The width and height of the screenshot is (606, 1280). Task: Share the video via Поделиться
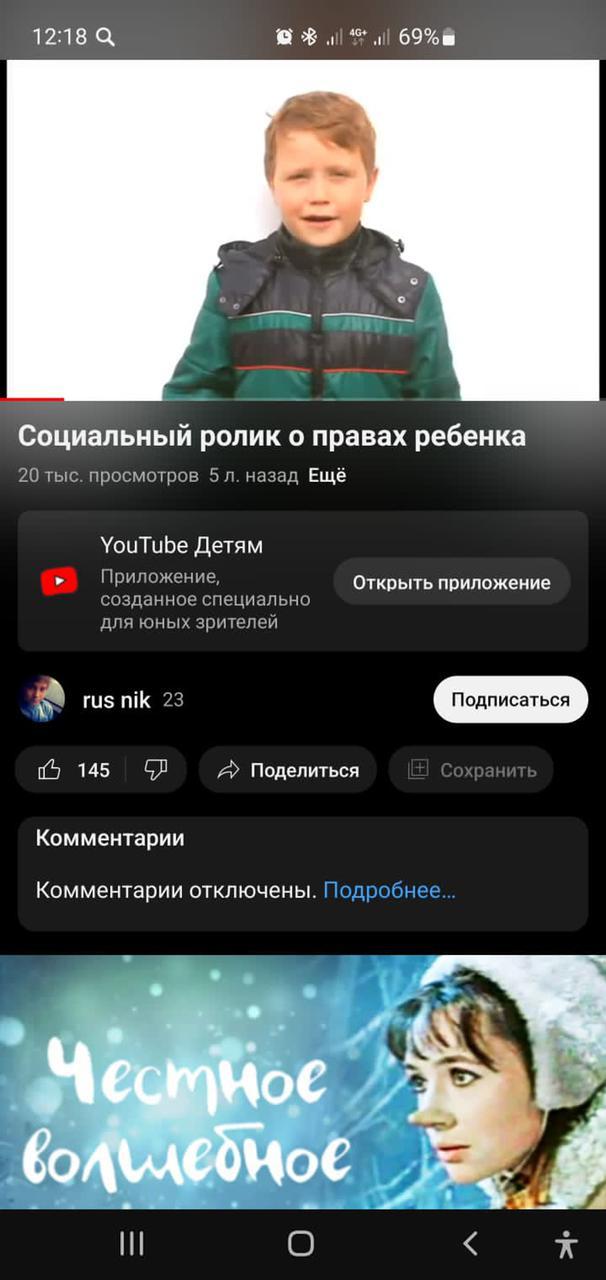pos(287,770)
